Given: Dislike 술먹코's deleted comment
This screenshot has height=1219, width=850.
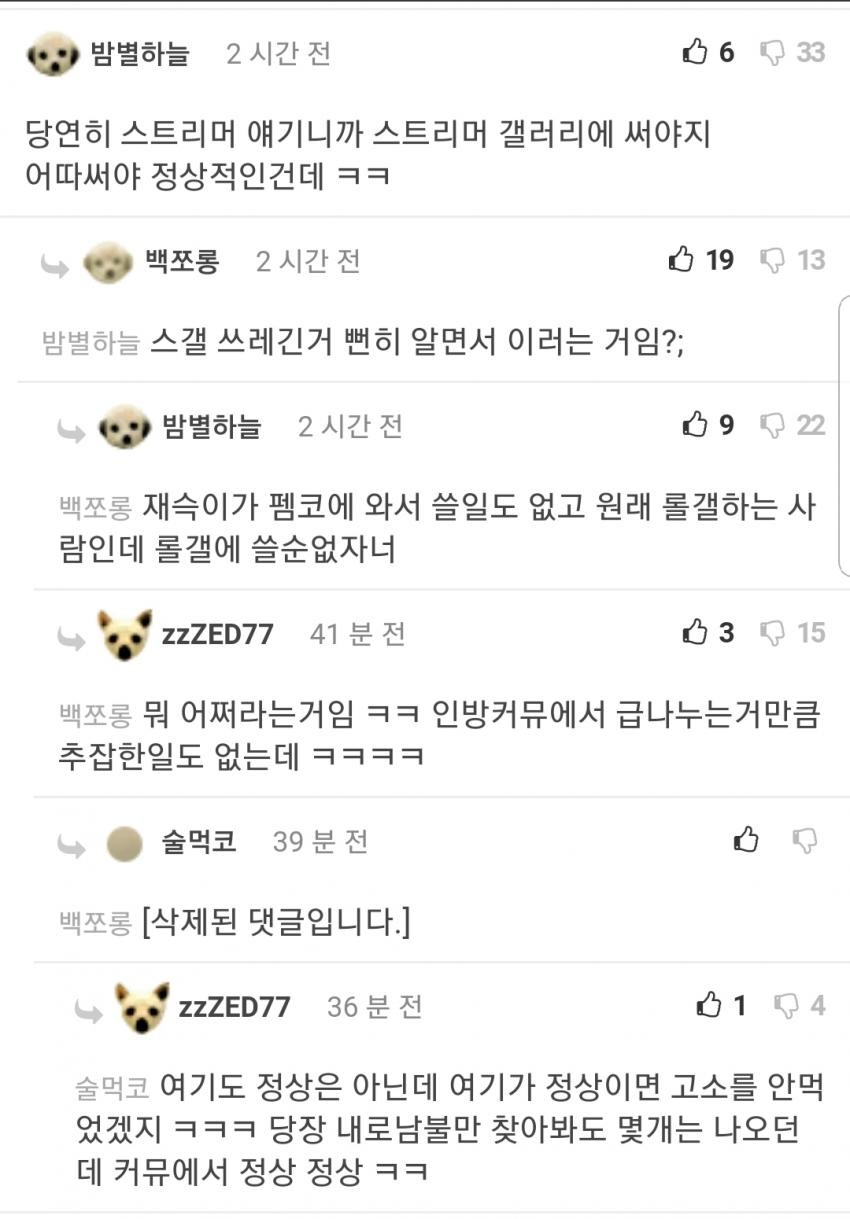Looking at the screenshot, I should coord(805,840).
